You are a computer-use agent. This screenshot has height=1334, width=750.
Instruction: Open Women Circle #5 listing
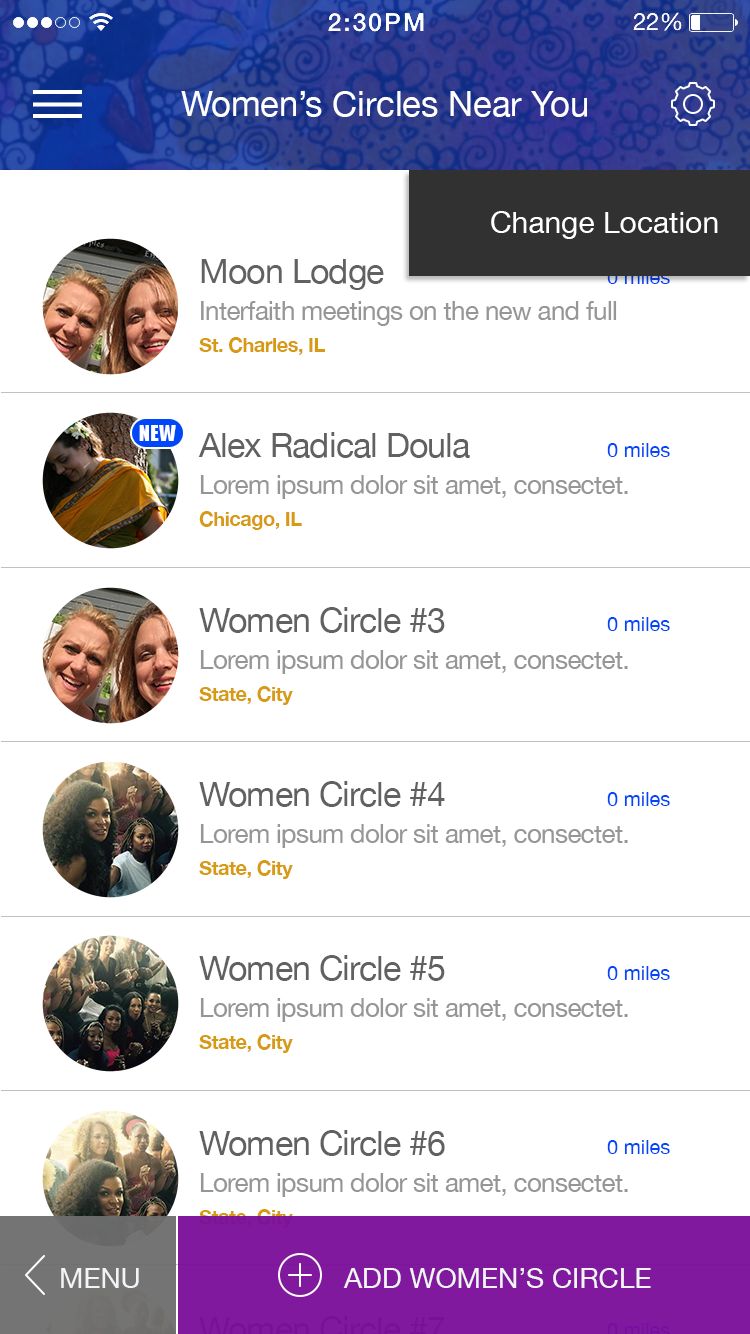point(322,970)
